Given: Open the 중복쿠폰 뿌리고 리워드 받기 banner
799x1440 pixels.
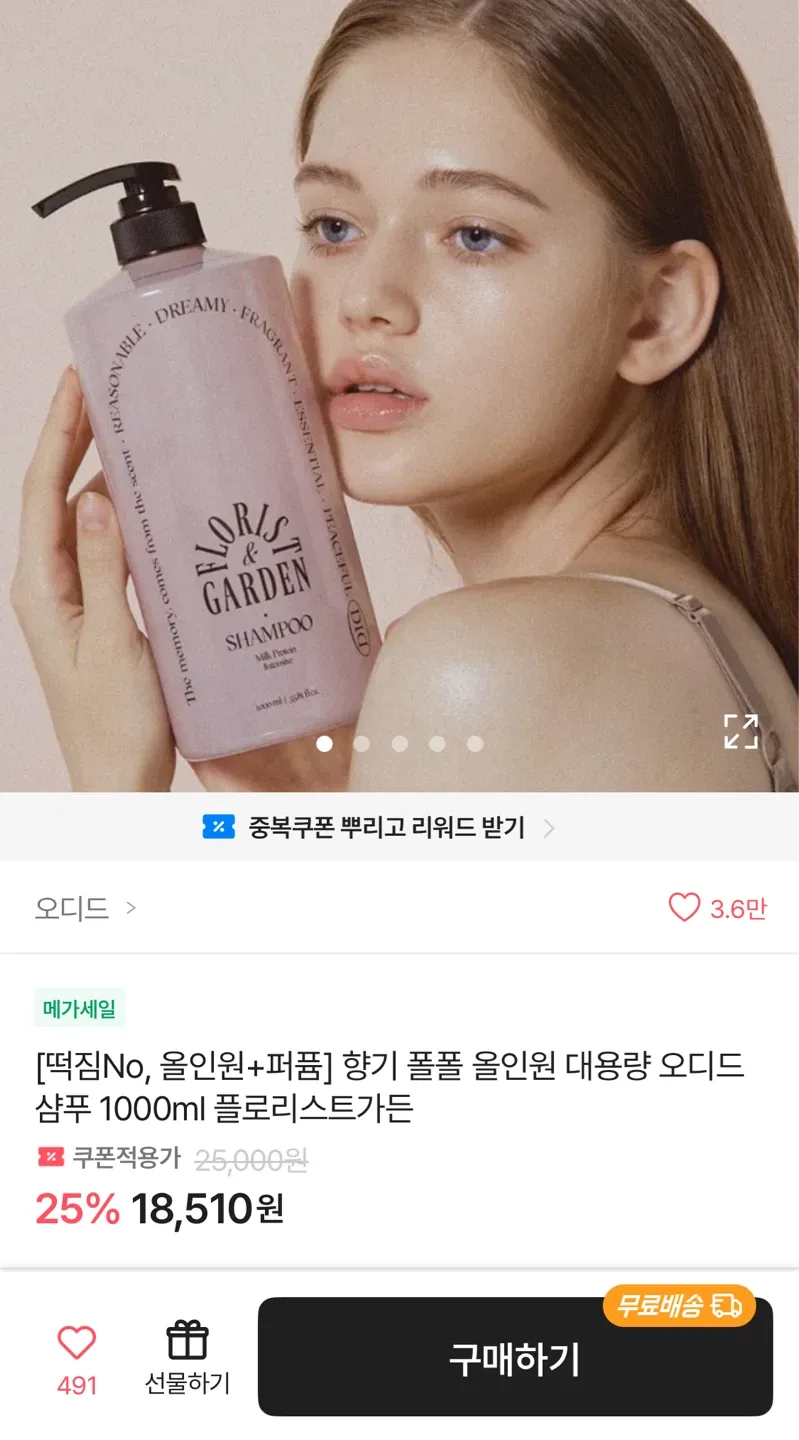Looking at the screenshot, I should (380, 827).
